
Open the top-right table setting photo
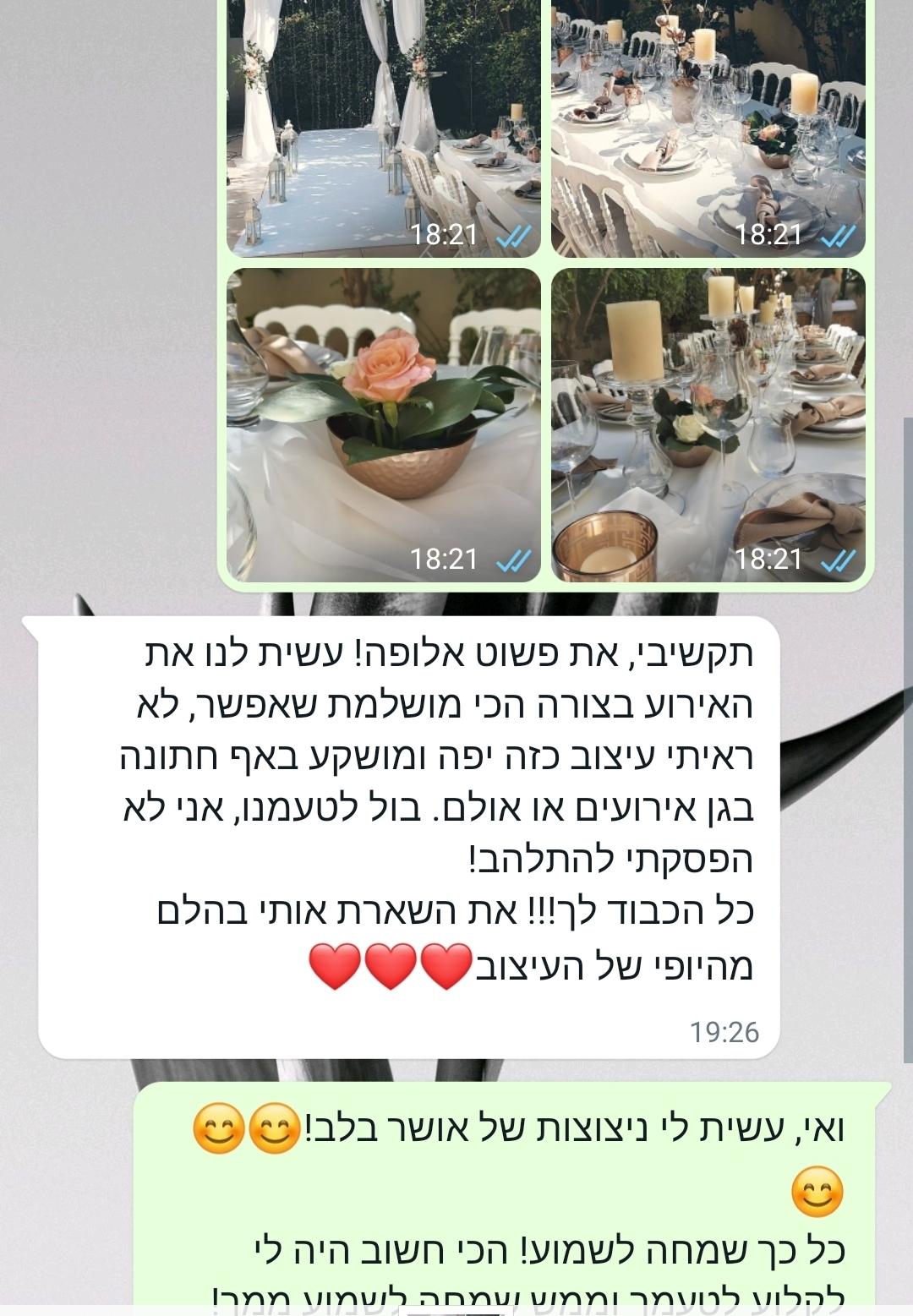pyautogui.click(x=708, y=127)
